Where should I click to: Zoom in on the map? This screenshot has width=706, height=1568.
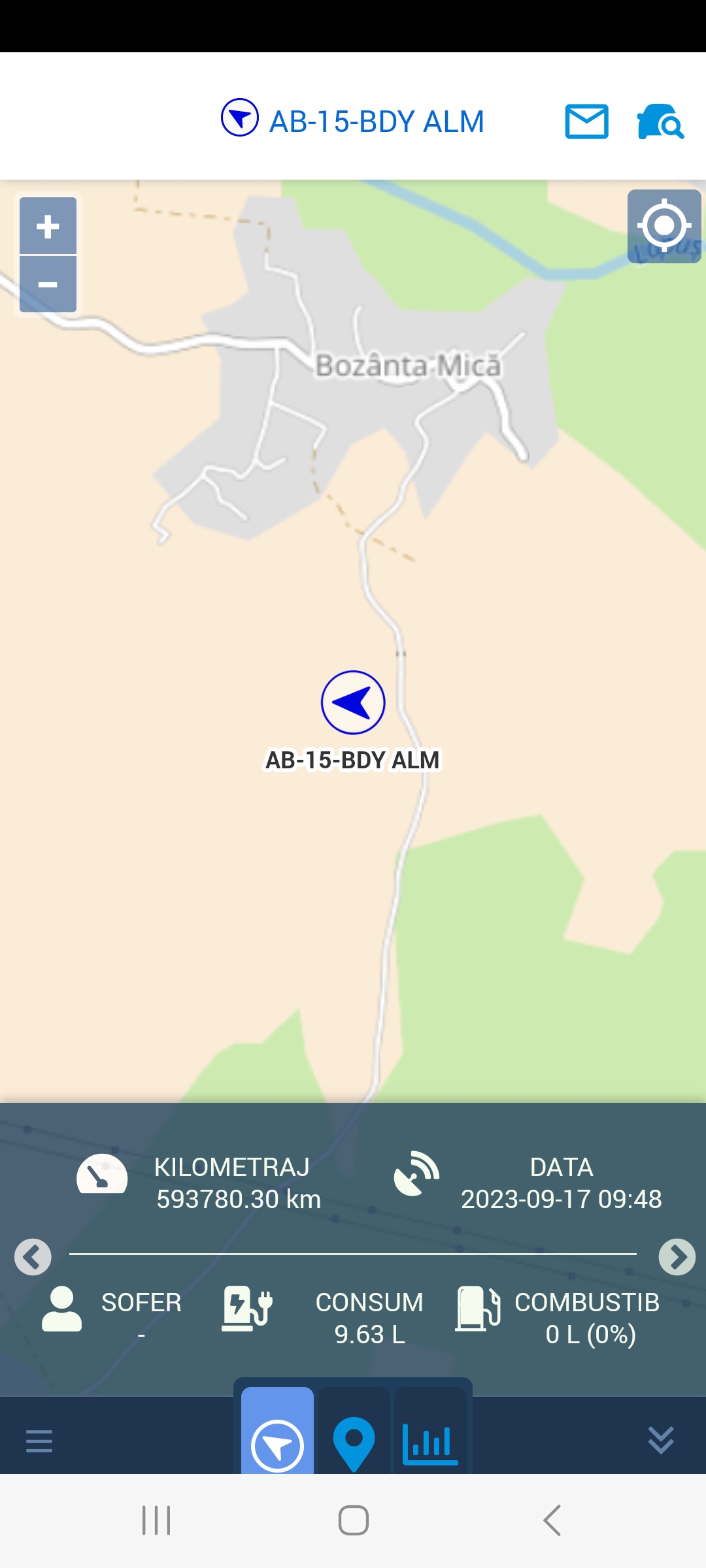48,226
